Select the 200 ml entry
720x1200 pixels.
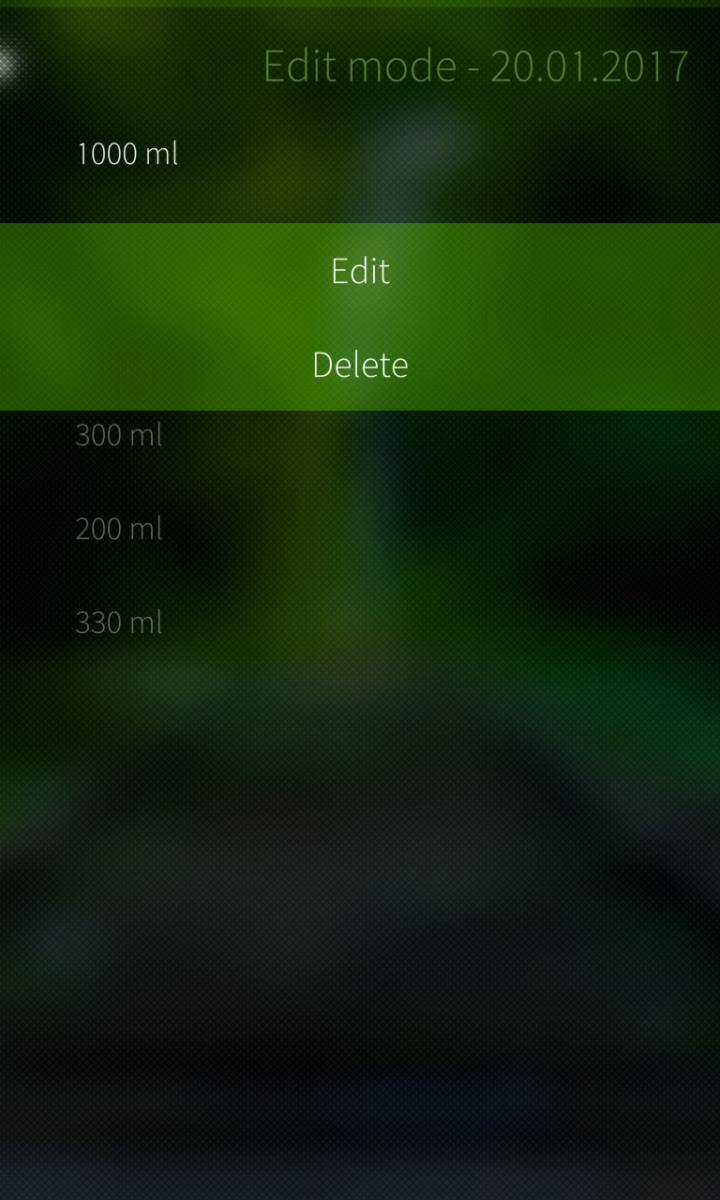coord(119,529)
